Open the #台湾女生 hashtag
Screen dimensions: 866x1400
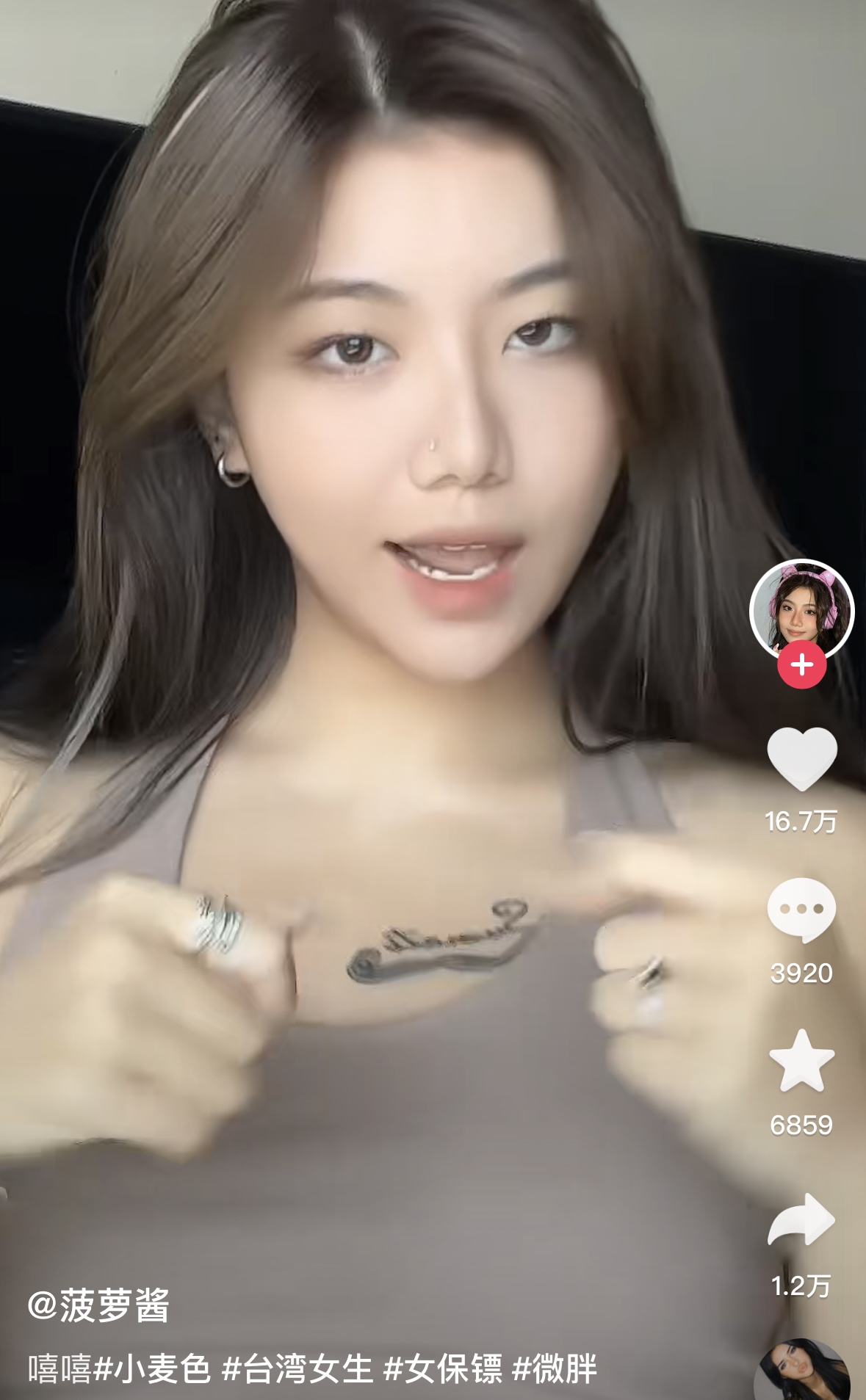(297, 1369)
